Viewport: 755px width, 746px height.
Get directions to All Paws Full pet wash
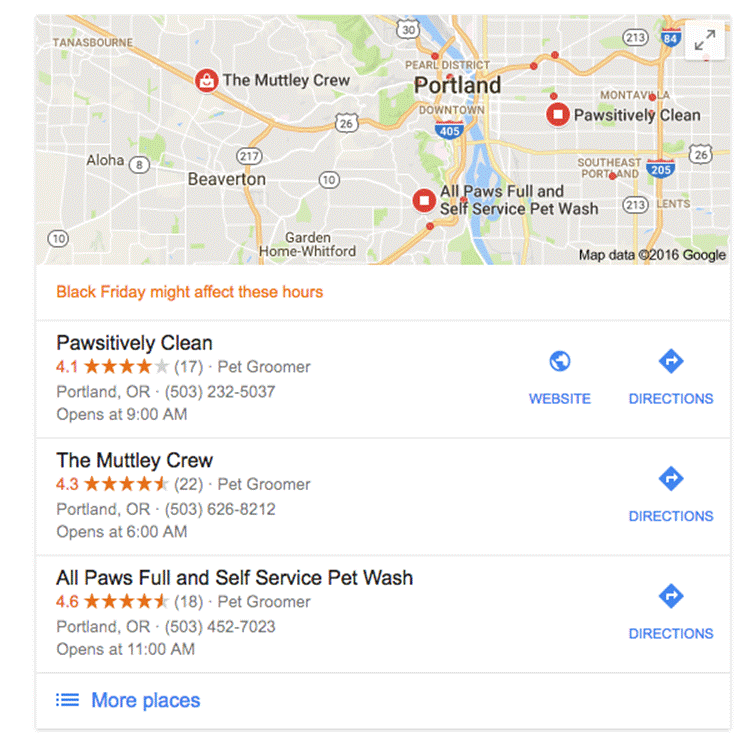pos(671,609)
